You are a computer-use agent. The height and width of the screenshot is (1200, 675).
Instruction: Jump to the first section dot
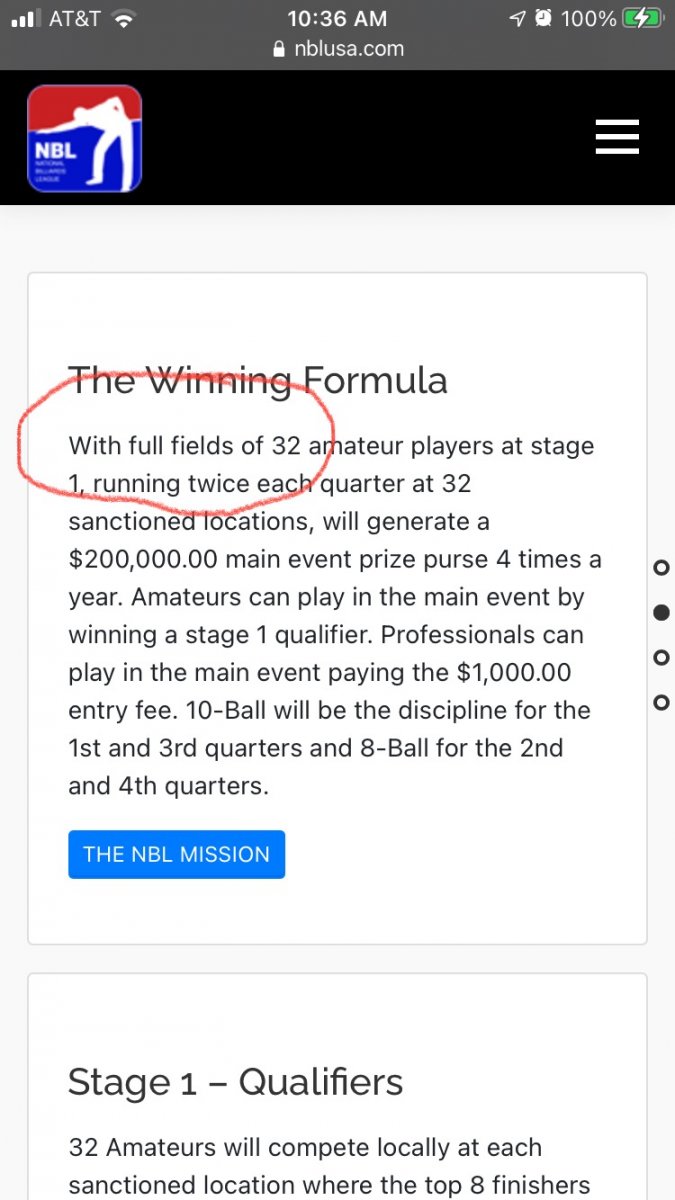pos(661,568)
